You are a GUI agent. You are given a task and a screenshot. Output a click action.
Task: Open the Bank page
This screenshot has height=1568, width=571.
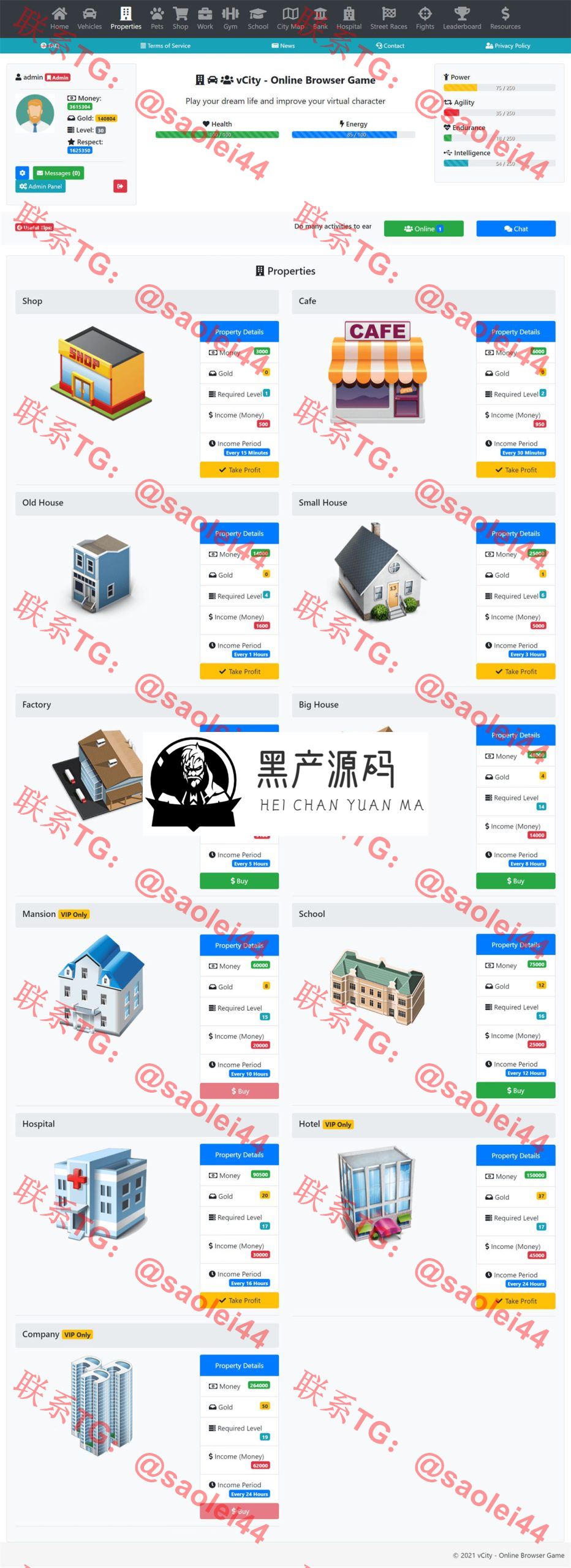320,18
